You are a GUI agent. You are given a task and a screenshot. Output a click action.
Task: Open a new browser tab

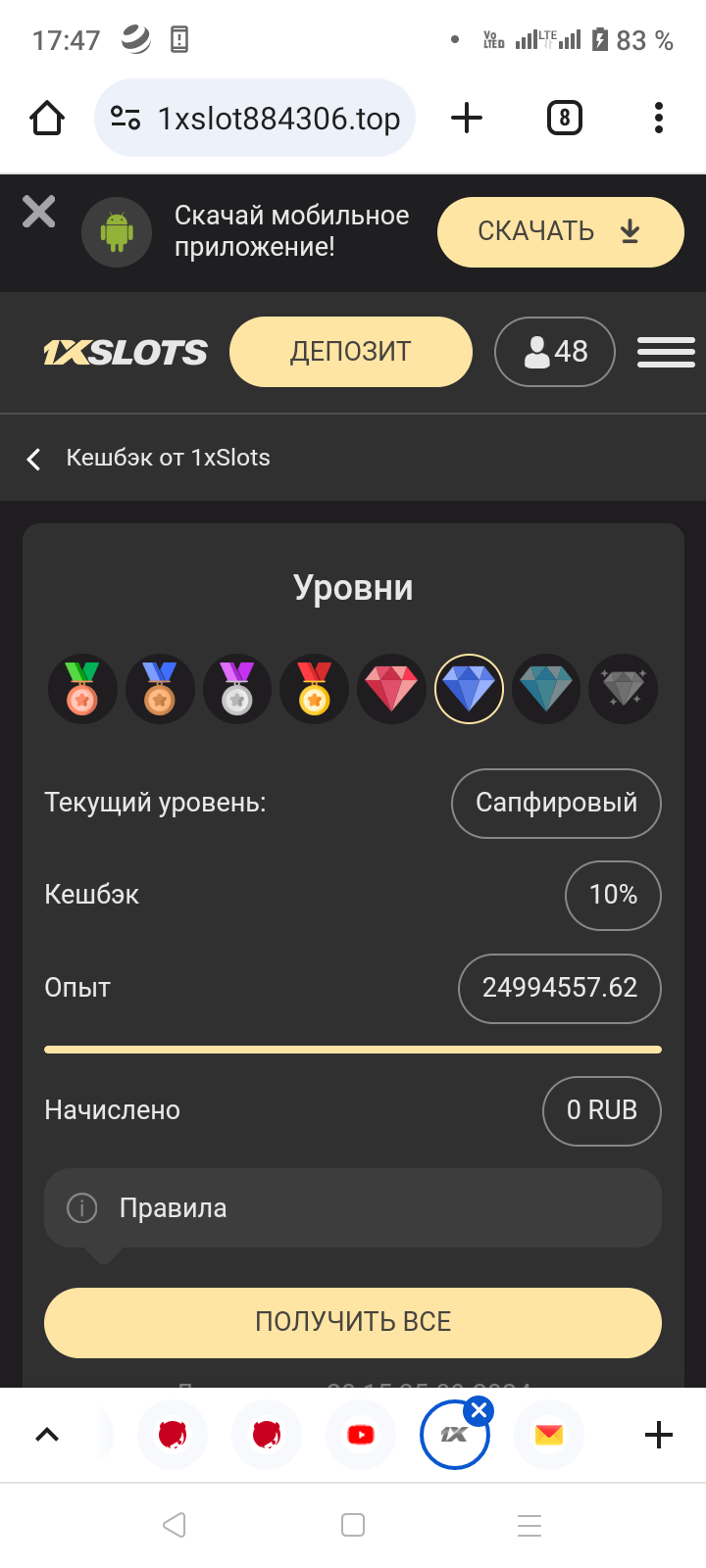467,119
